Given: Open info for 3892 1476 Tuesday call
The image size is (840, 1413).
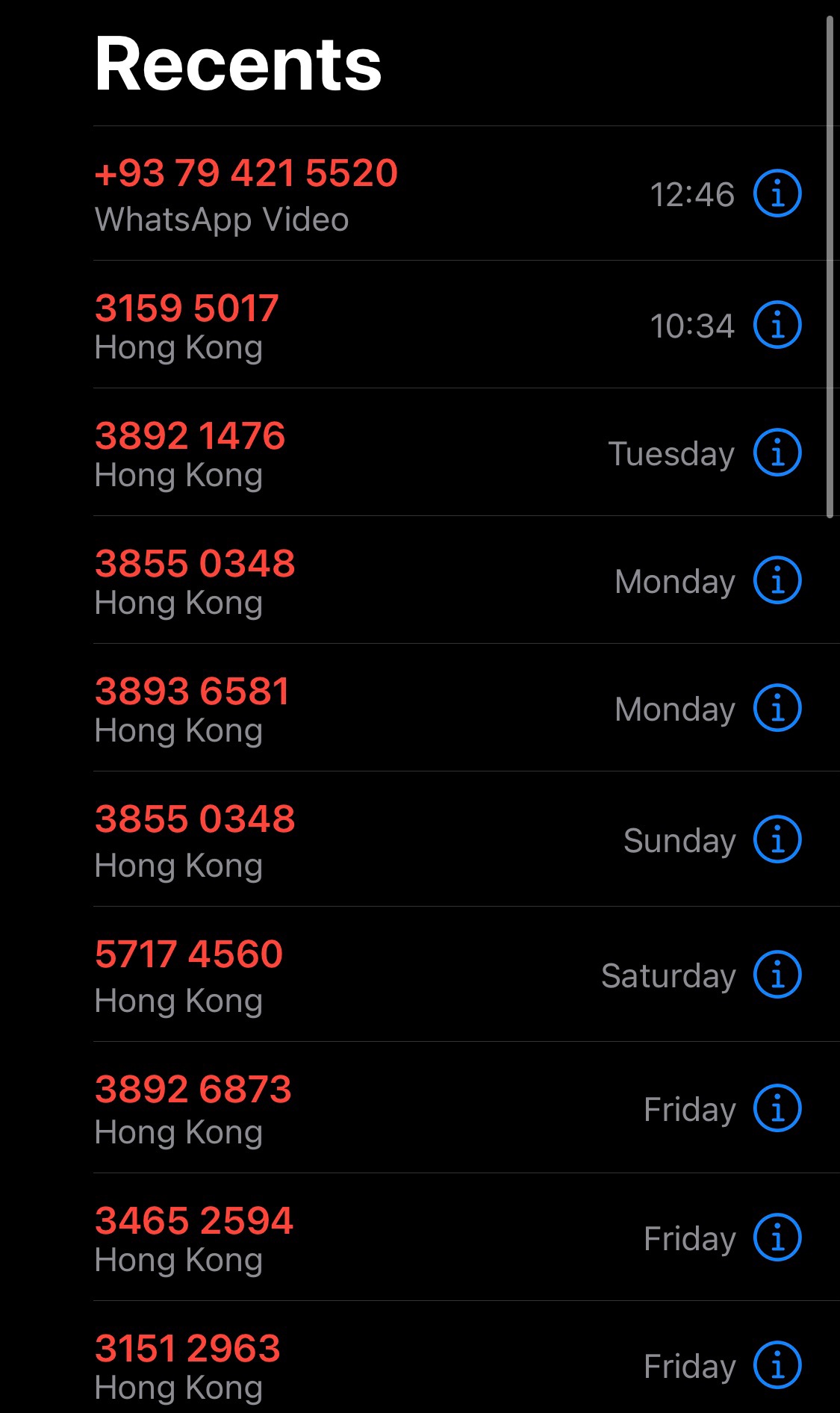Looking at the screenshot, I should tap(777, 453).
